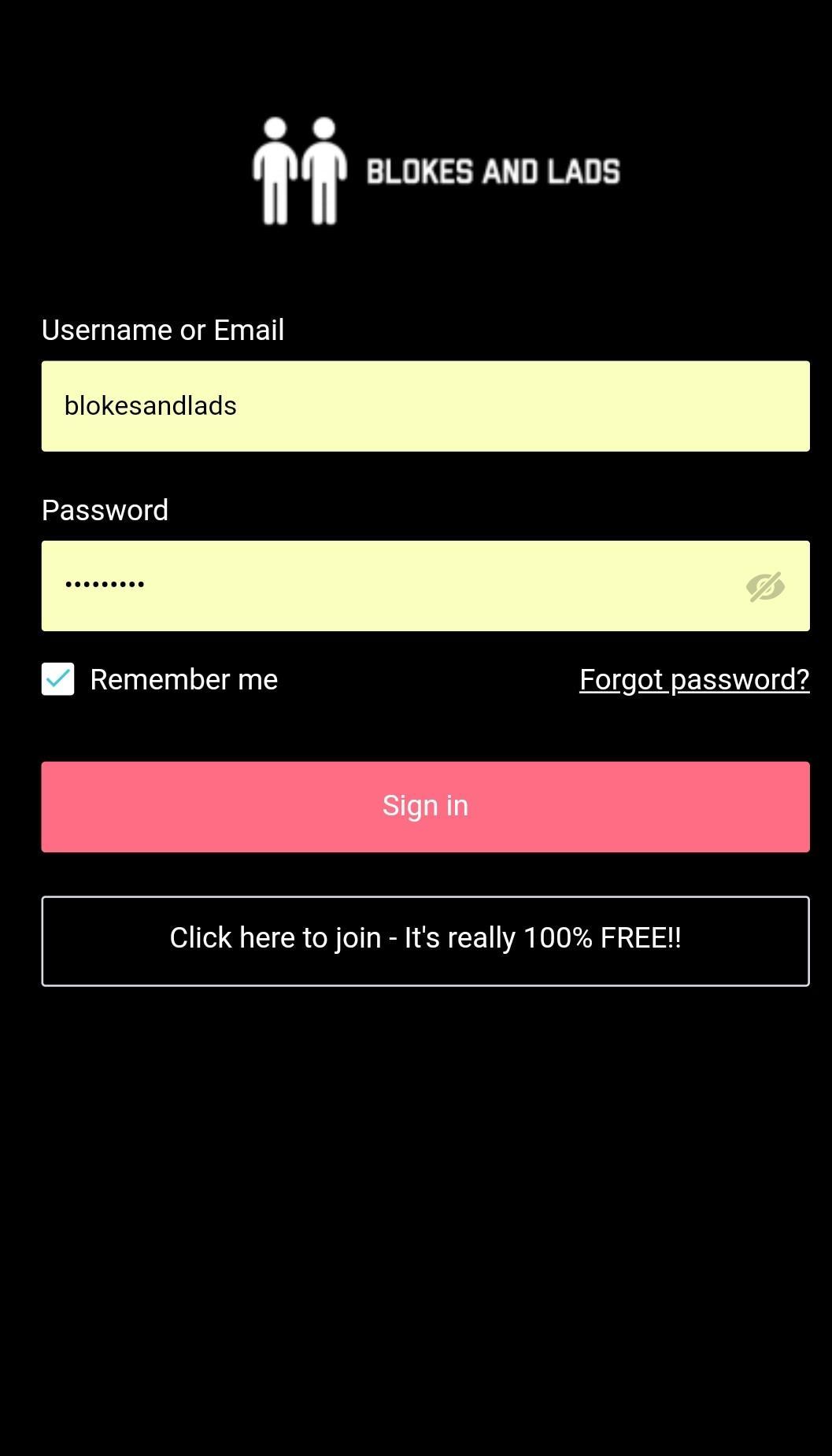832x1456 pixels.
Task: Uncheck the Remember me checkbox
Action: [x=58, y=679]
